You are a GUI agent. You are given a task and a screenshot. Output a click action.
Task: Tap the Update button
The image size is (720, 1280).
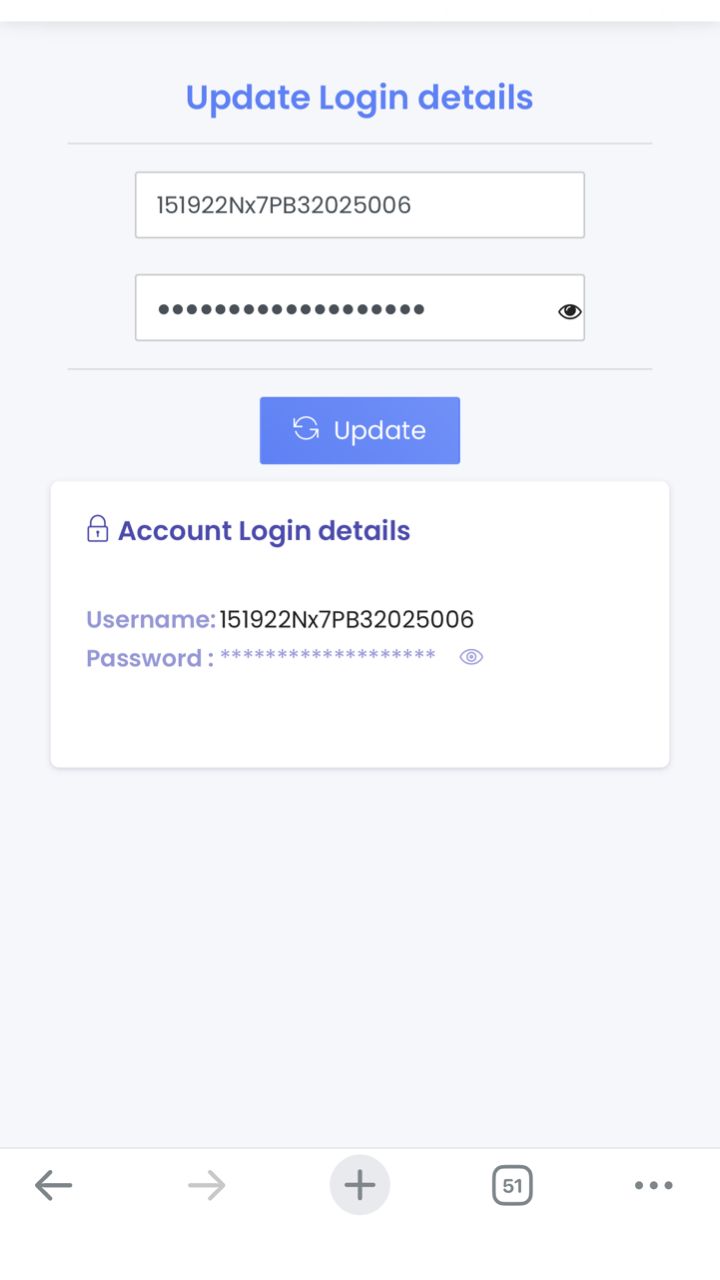tap(359, 430)
